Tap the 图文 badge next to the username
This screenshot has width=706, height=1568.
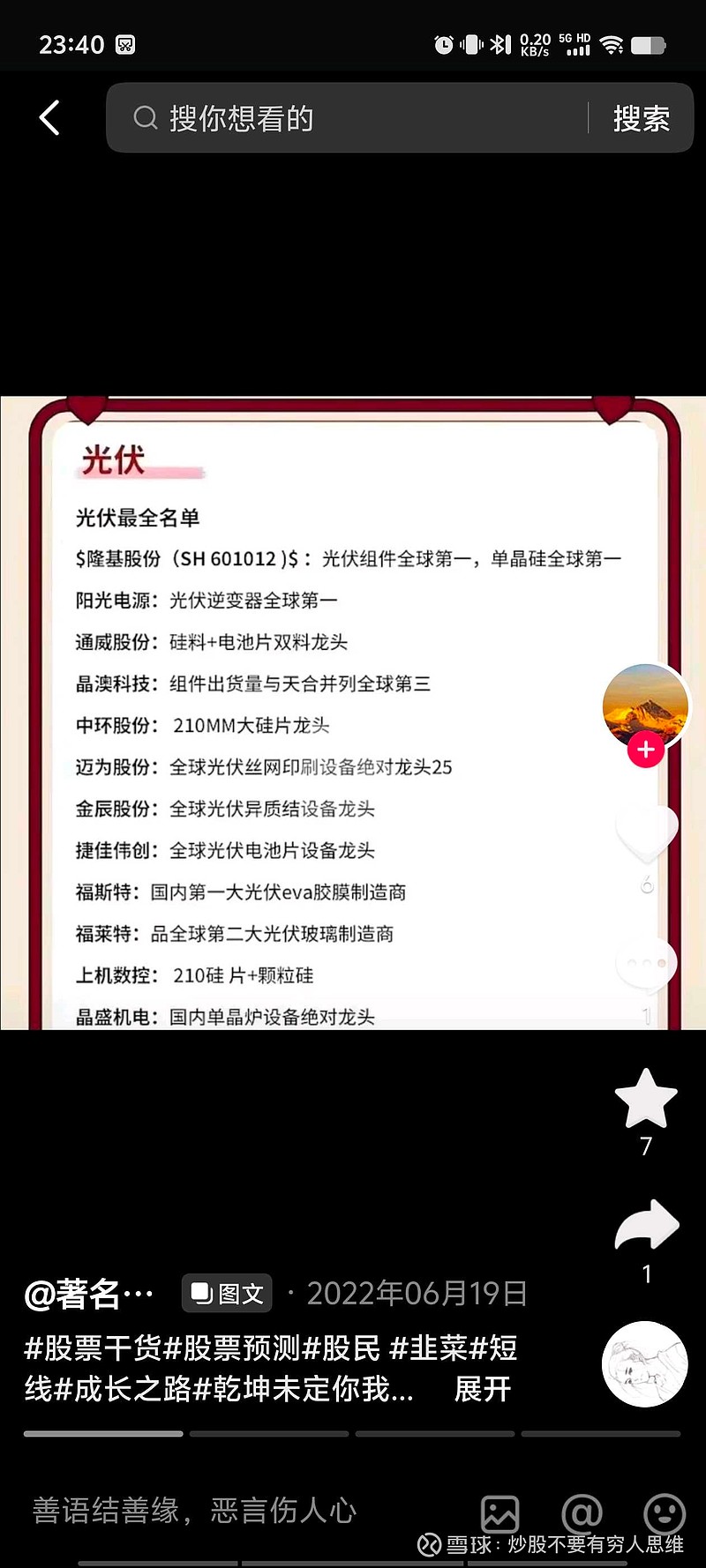226,1292
